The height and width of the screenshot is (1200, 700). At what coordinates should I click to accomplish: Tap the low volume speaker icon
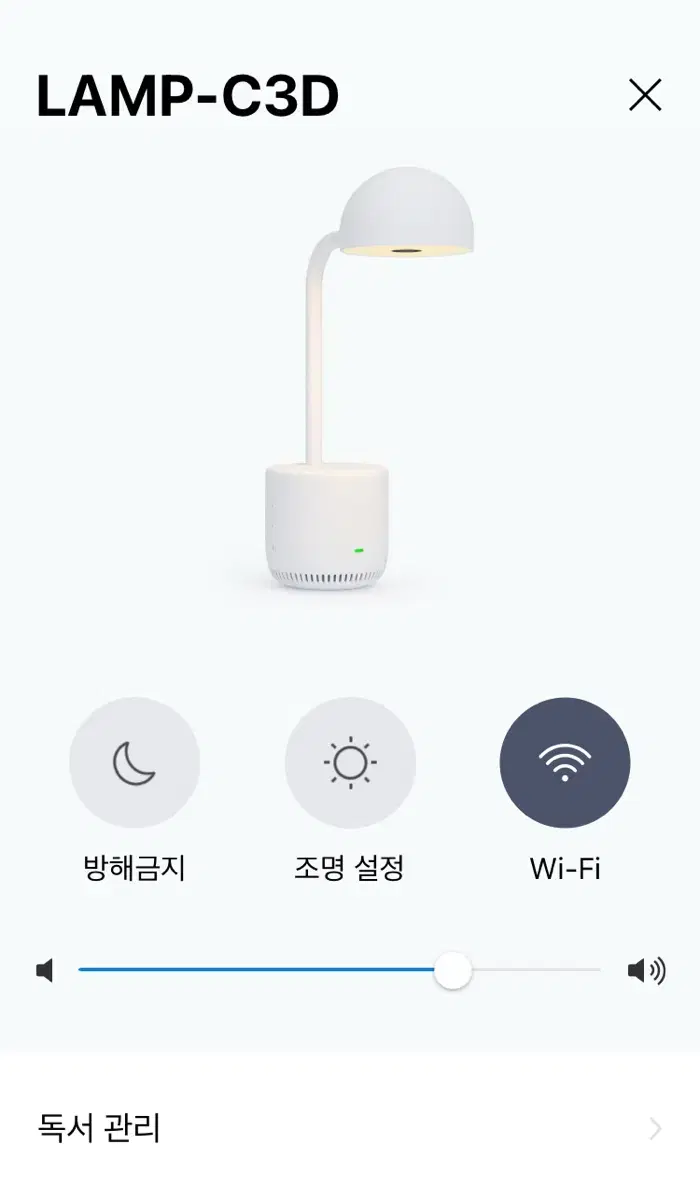tap(44, 970)
